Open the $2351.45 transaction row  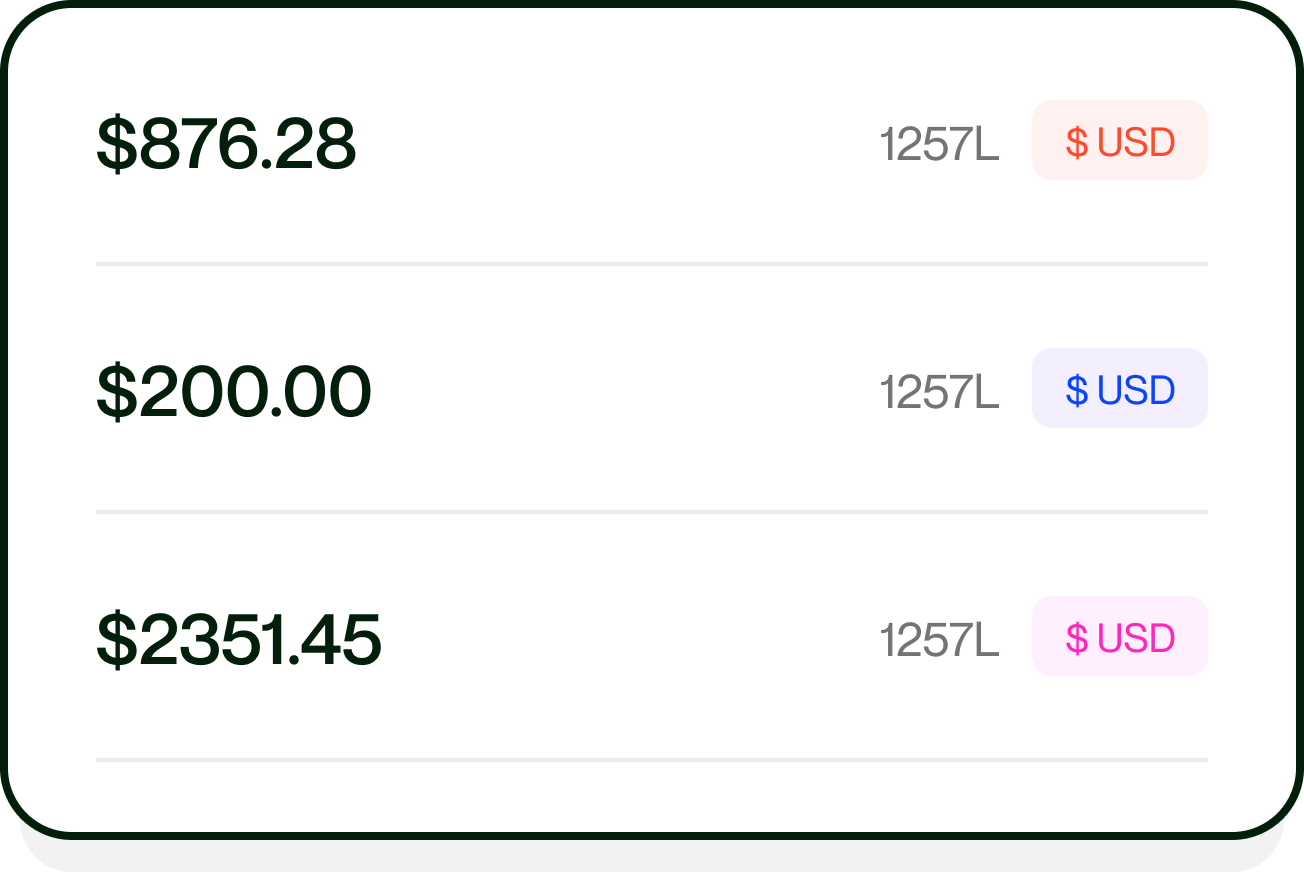[238, 639]
